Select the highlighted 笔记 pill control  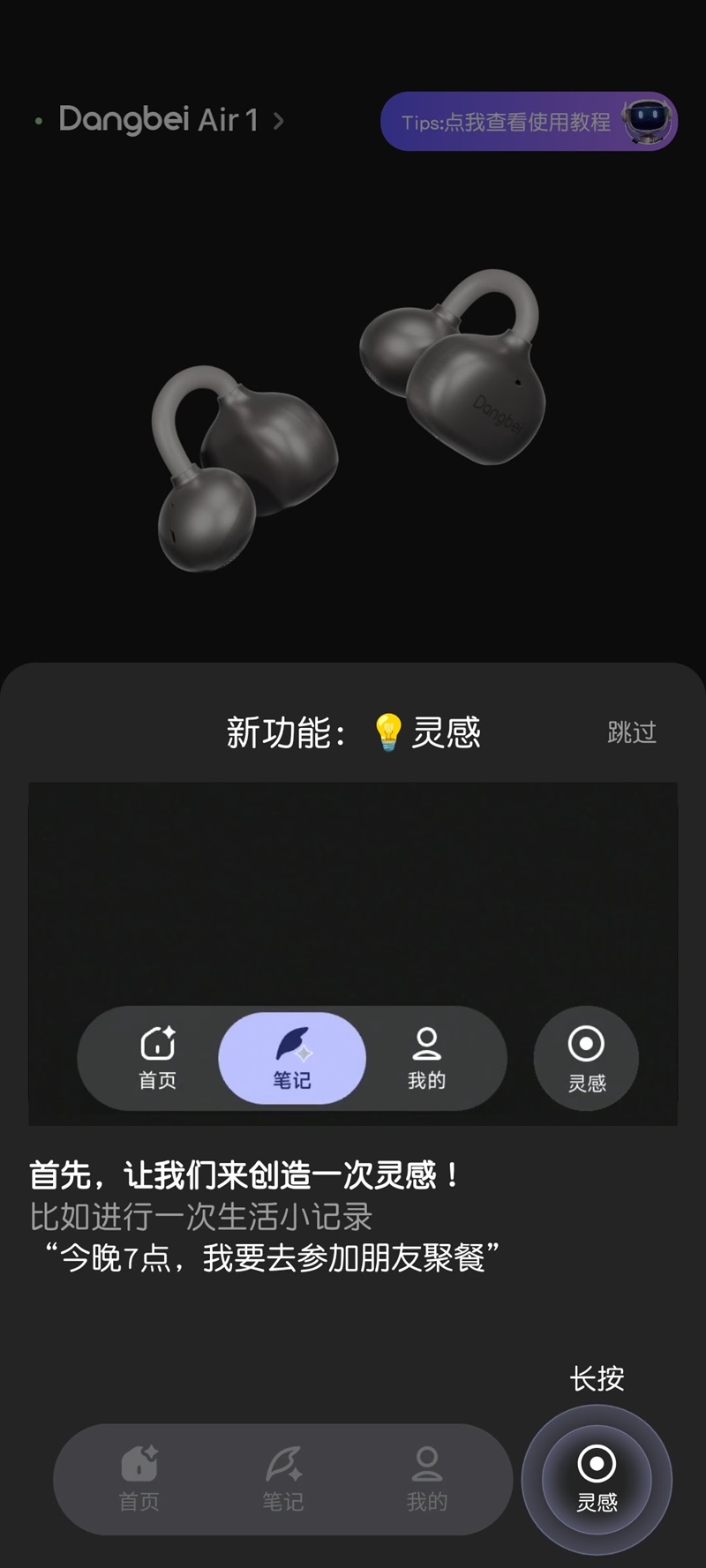(x=291, y=1059)
